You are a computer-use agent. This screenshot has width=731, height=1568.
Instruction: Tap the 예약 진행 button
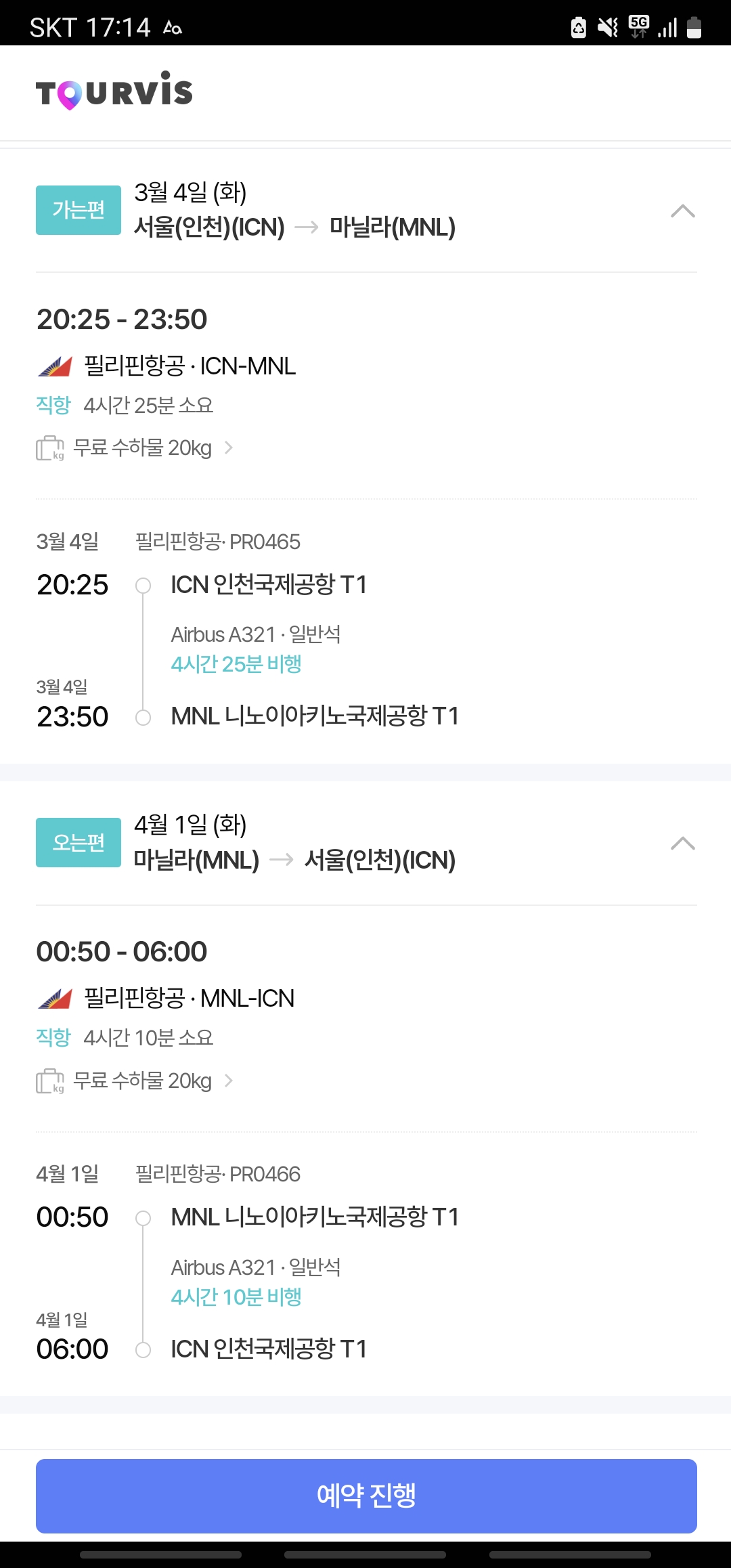coord(366,1496)
